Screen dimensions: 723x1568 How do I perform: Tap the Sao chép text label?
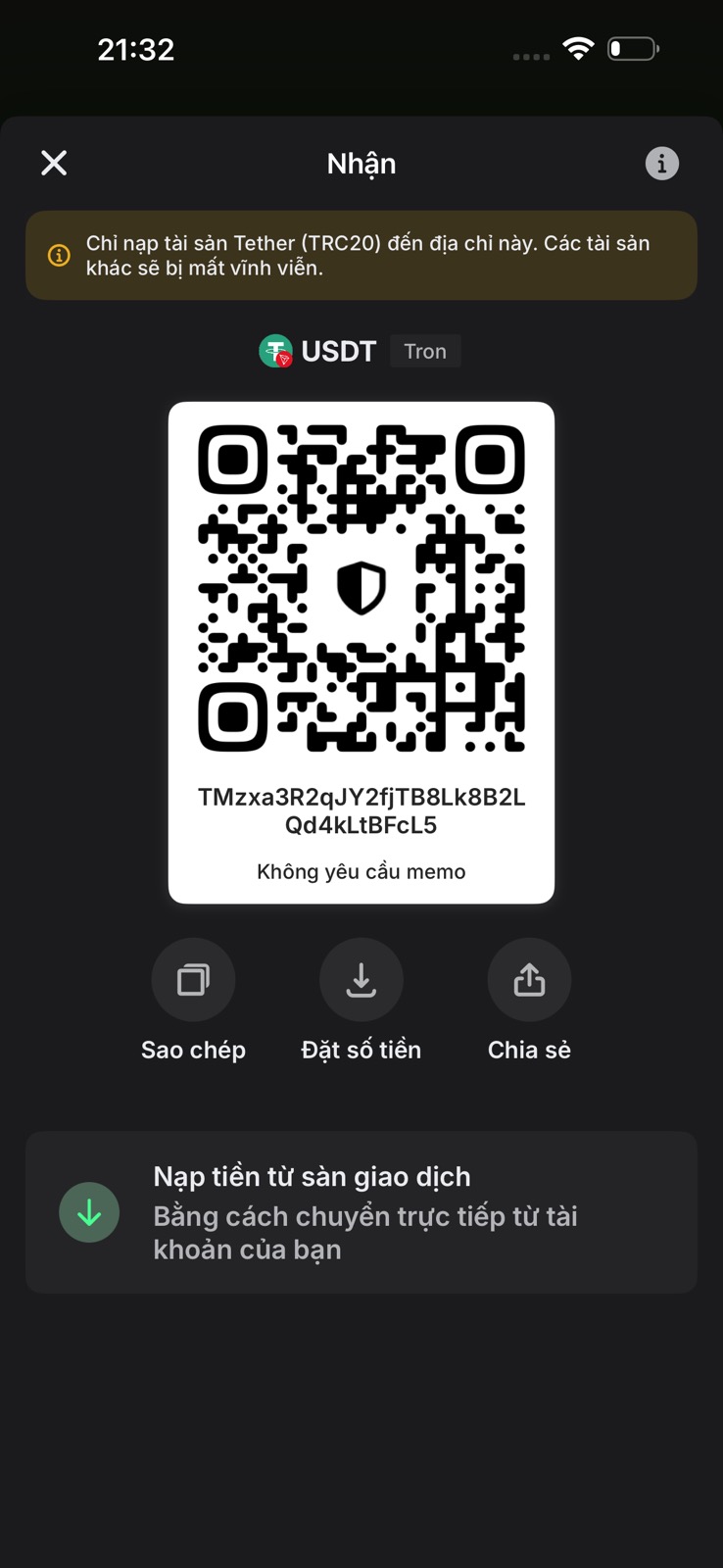193,1049
